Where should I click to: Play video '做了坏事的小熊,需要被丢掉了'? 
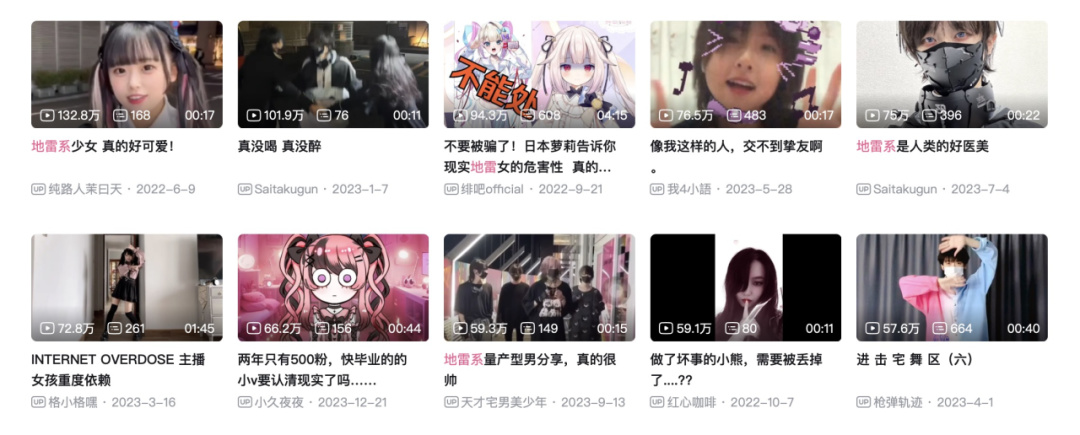745,287
